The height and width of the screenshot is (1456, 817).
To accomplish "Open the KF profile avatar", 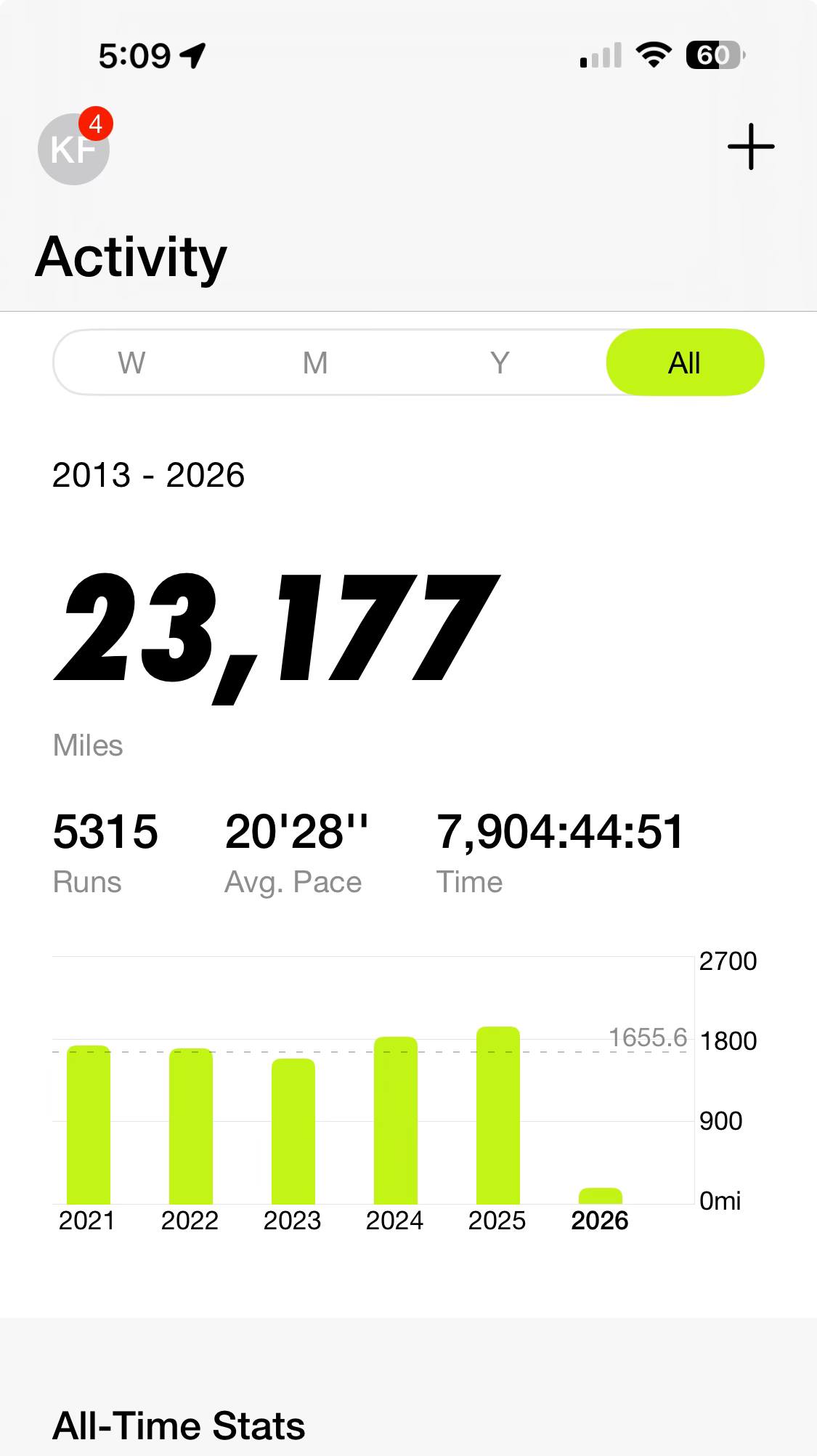I will tap(73, 149).
